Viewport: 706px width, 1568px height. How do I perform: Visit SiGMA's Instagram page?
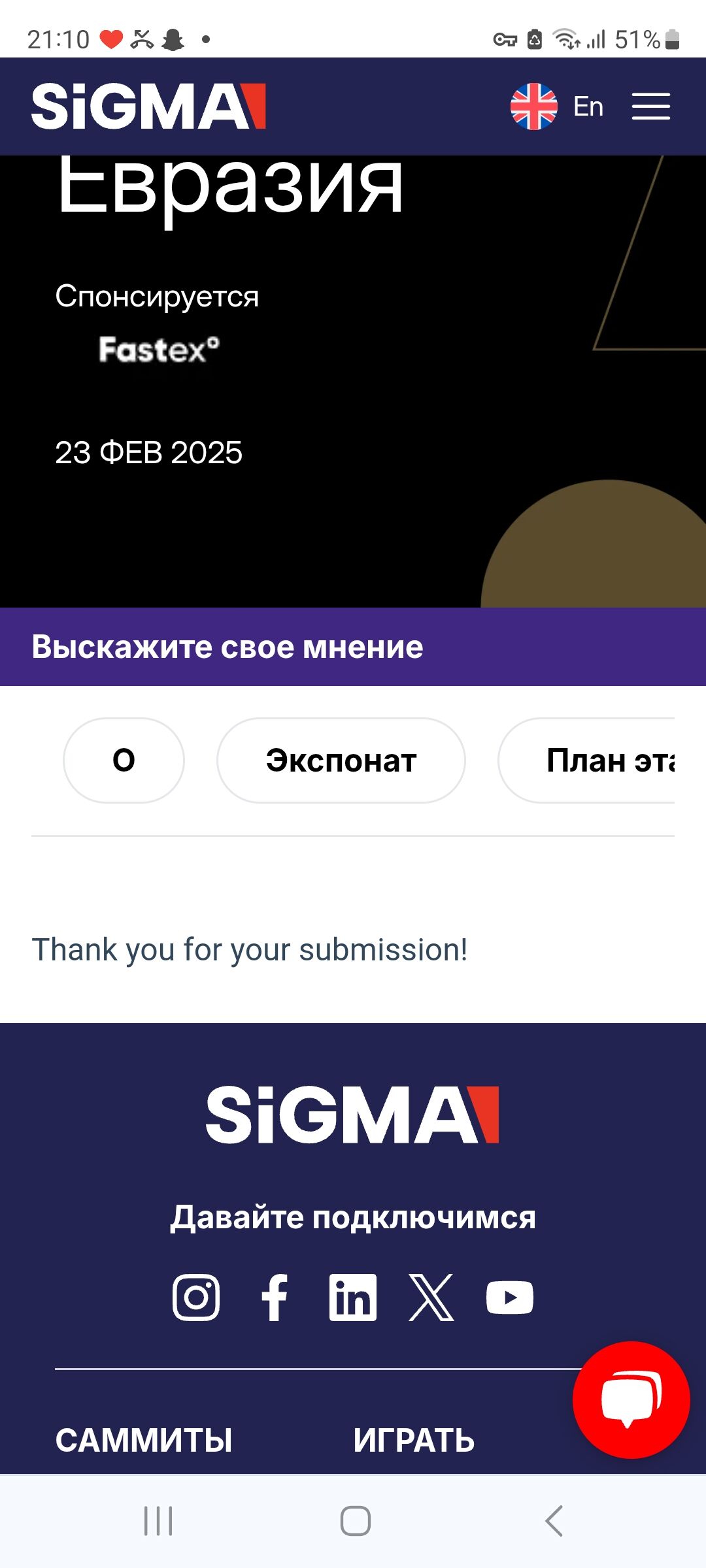pos(196,1298)
